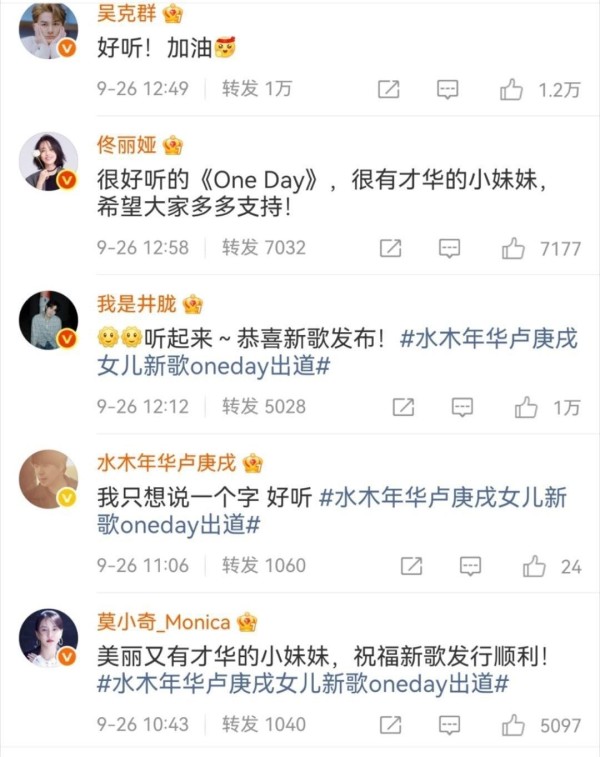Like 水木年华卢庚戌's post
Screen dimensions: 600x757
(534, 566)
